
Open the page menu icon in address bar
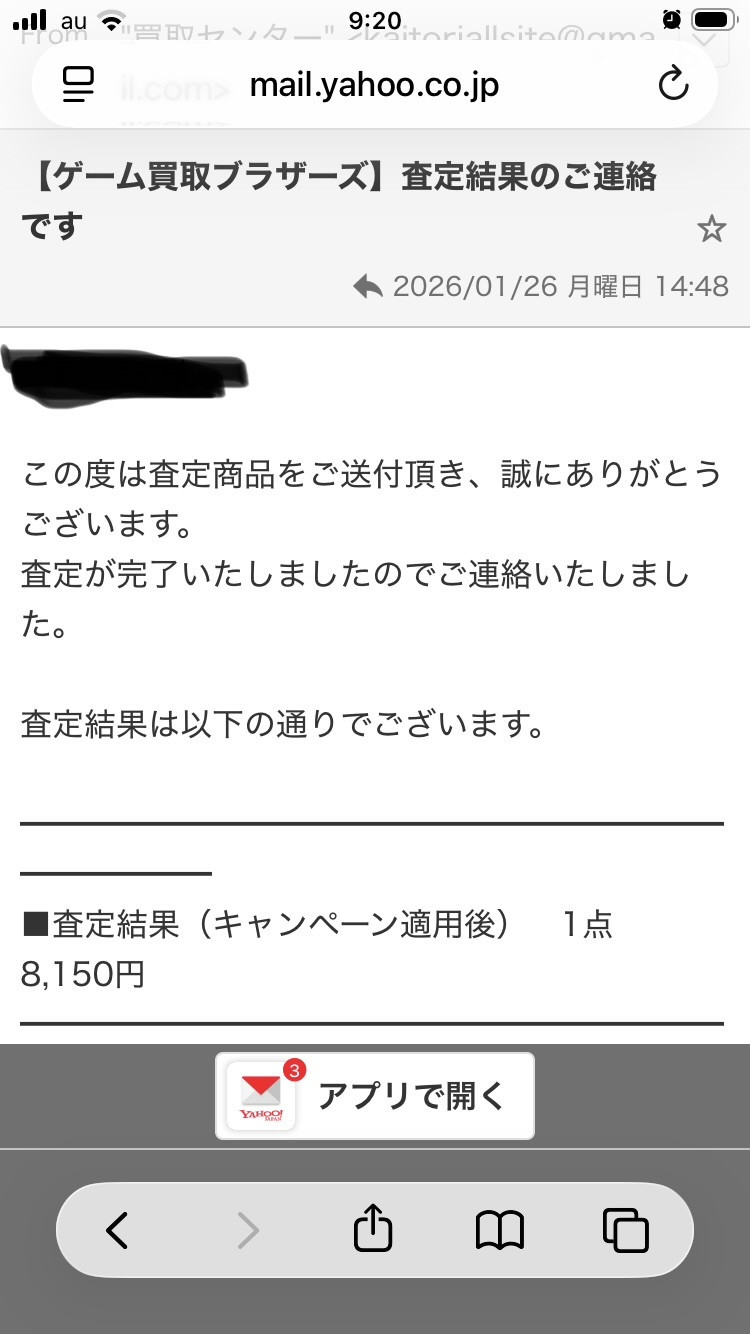[78, 85]
